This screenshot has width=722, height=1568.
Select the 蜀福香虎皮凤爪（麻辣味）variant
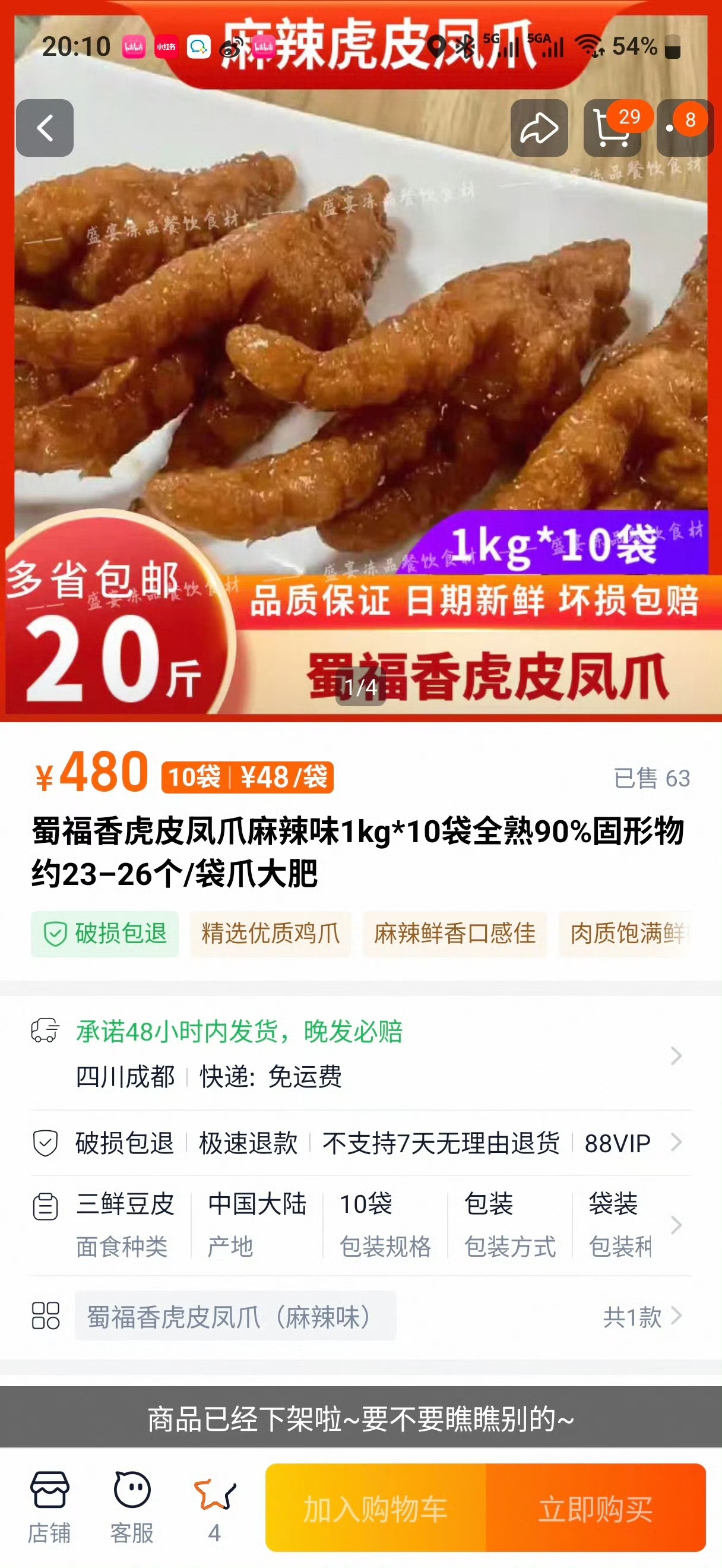pyautogui.click(x=235, y=1317)
